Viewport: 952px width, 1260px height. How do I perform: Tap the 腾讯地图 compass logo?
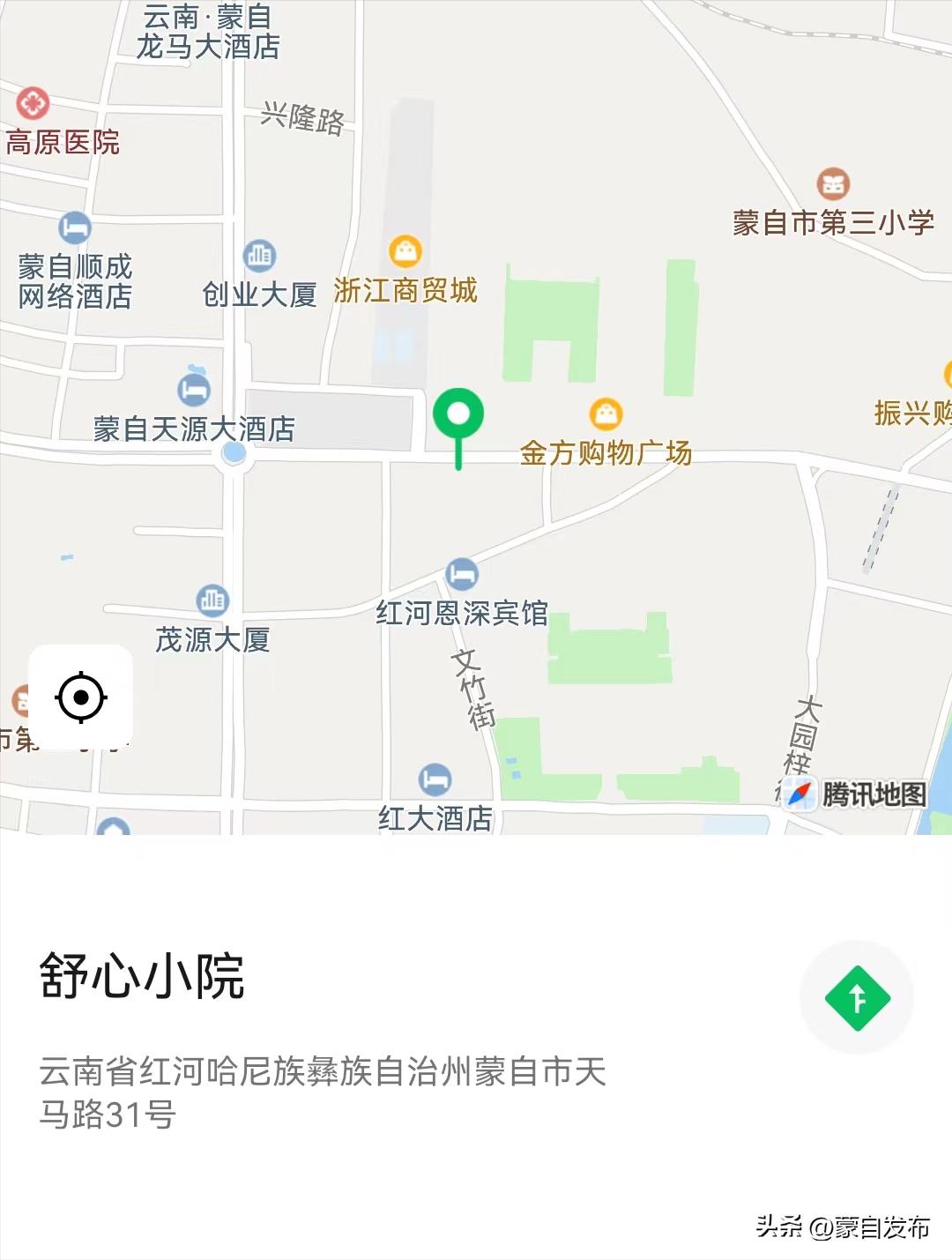(x=800, y=794)
